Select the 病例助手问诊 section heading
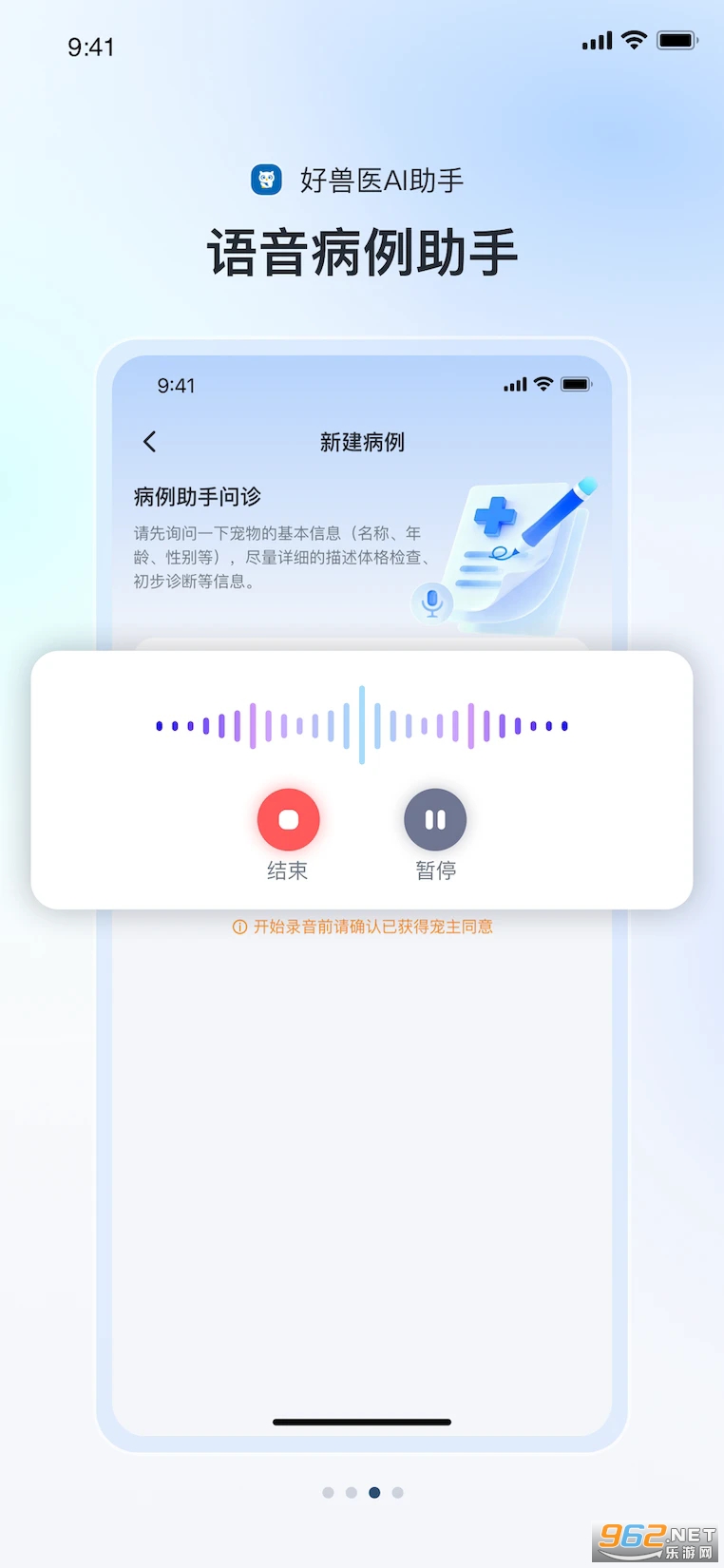 coord(197,495)
